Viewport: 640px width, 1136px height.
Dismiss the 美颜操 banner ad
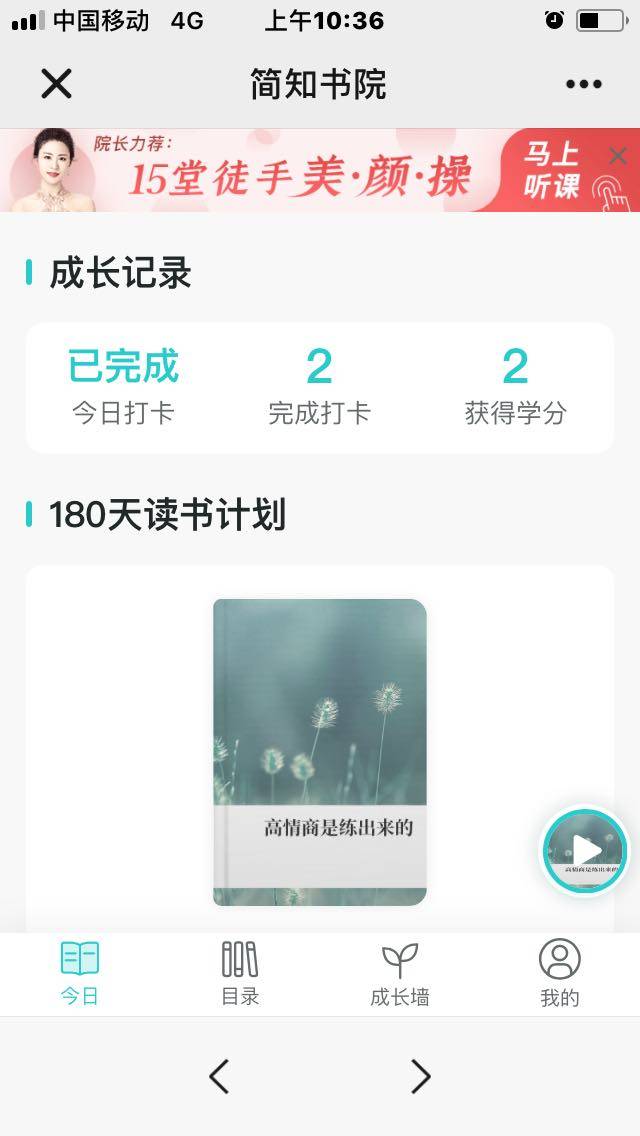click(x=618, y=155)
